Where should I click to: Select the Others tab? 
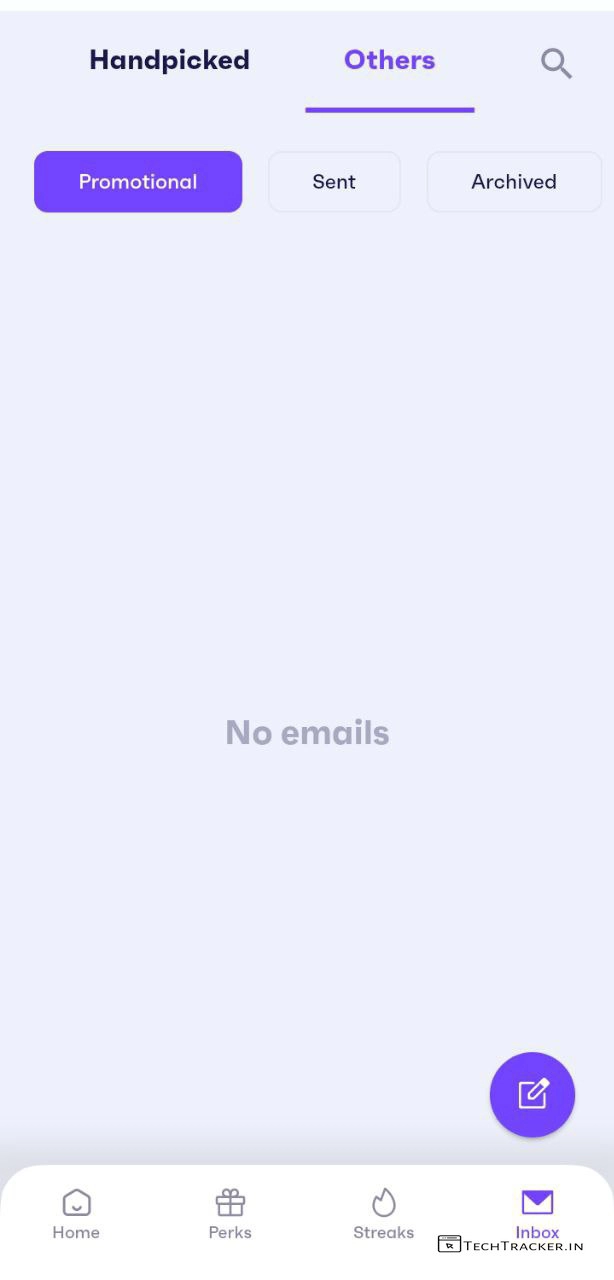coord(389,60)
